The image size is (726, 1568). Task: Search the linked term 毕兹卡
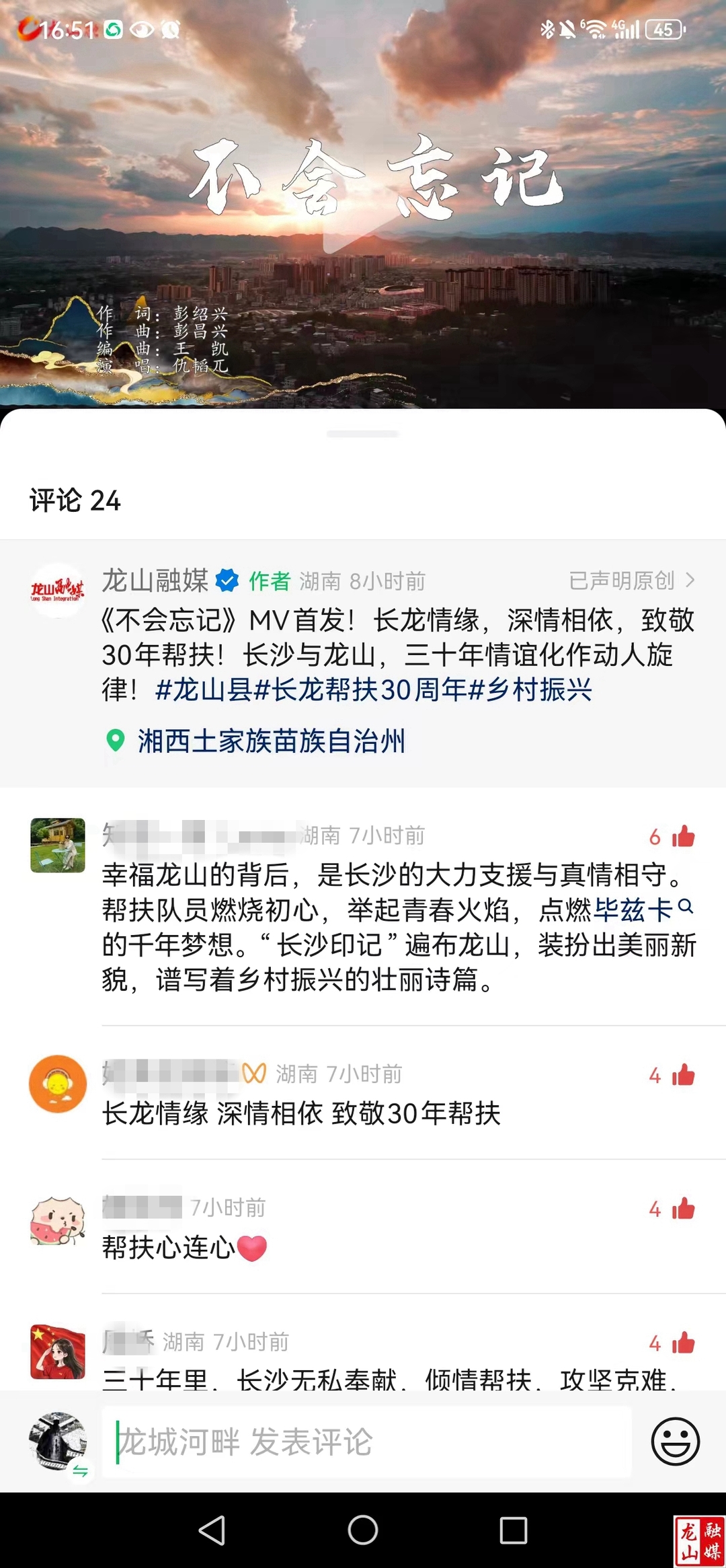[642, 909]
